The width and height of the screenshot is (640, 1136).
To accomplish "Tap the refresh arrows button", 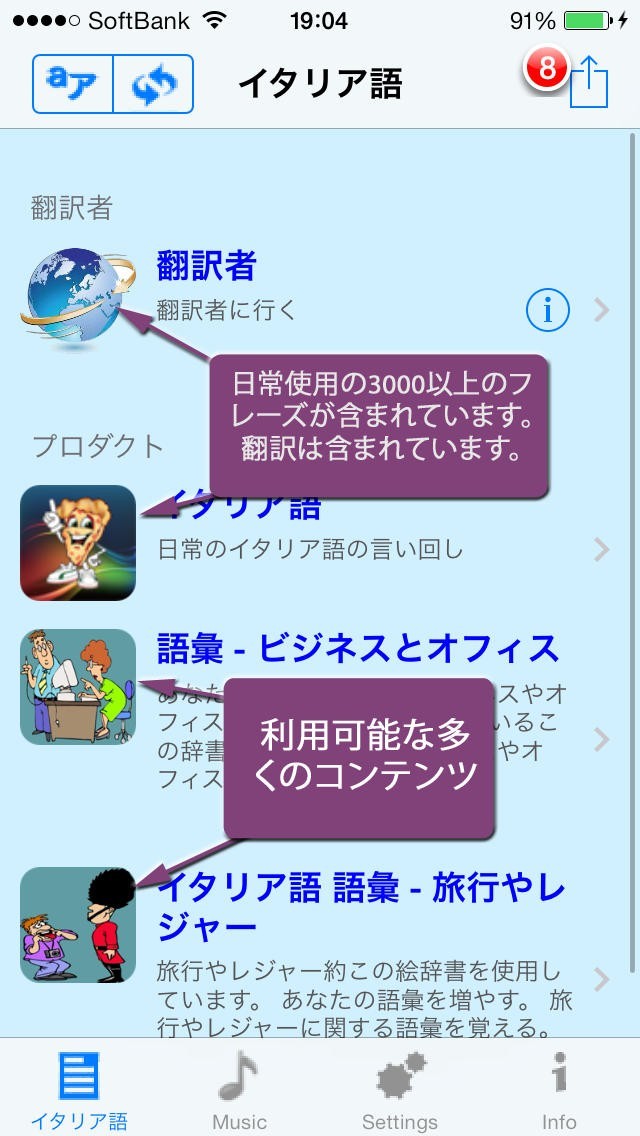I will coord(153,84).
